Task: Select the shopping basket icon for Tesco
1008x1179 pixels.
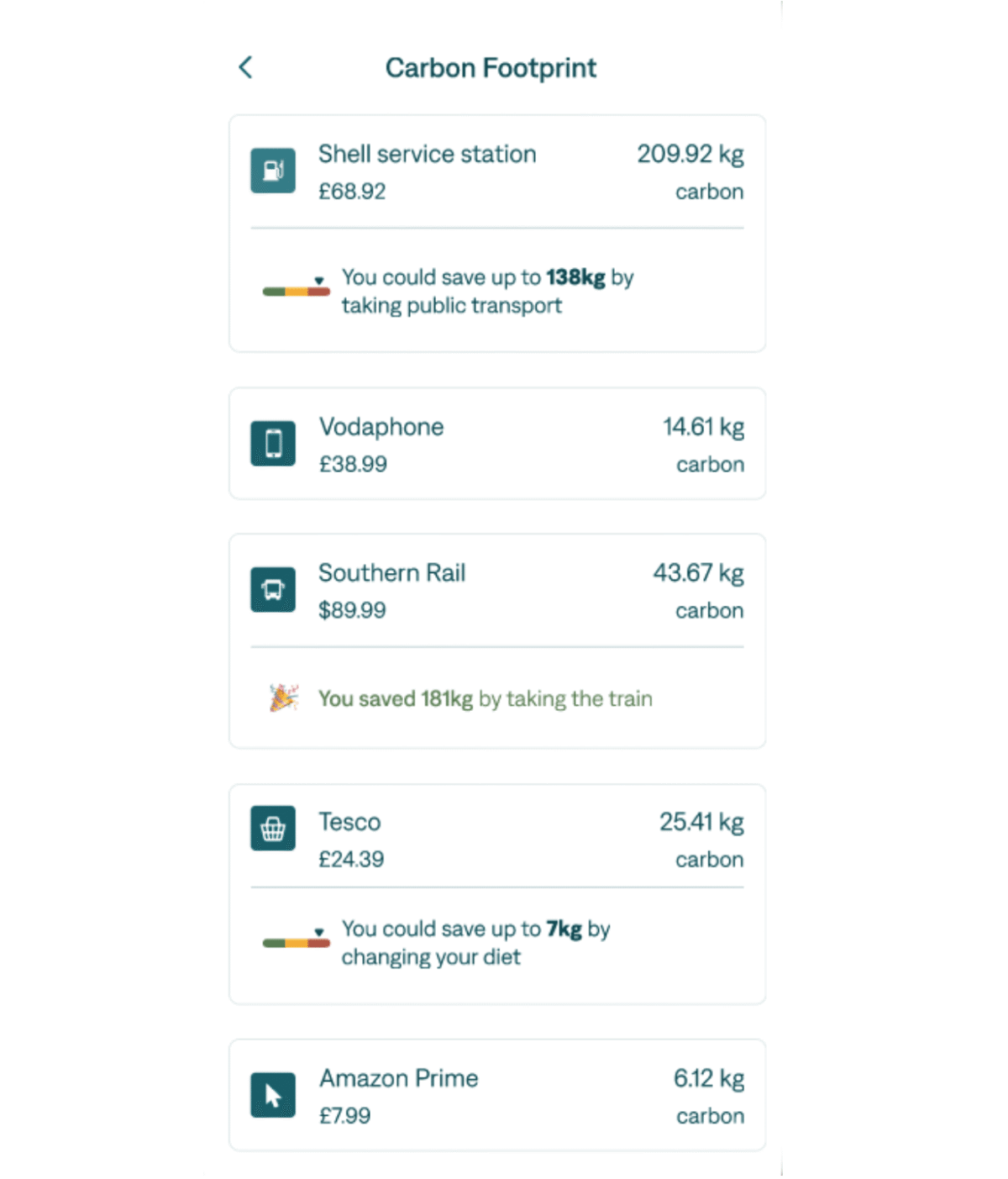Action: pos(273,828)
